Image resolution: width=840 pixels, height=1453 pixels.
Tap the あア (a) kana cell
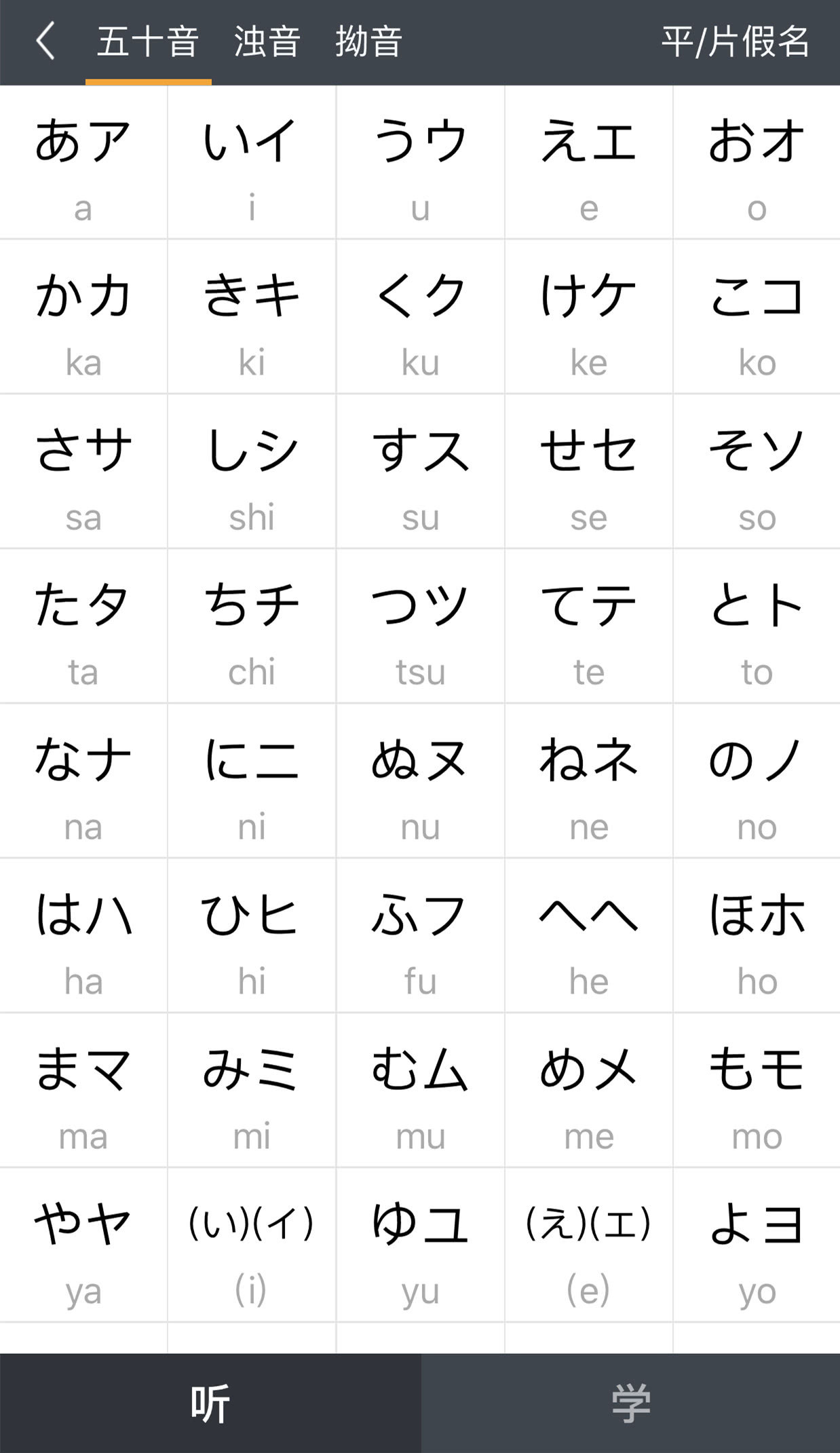[x=83, y=163]
